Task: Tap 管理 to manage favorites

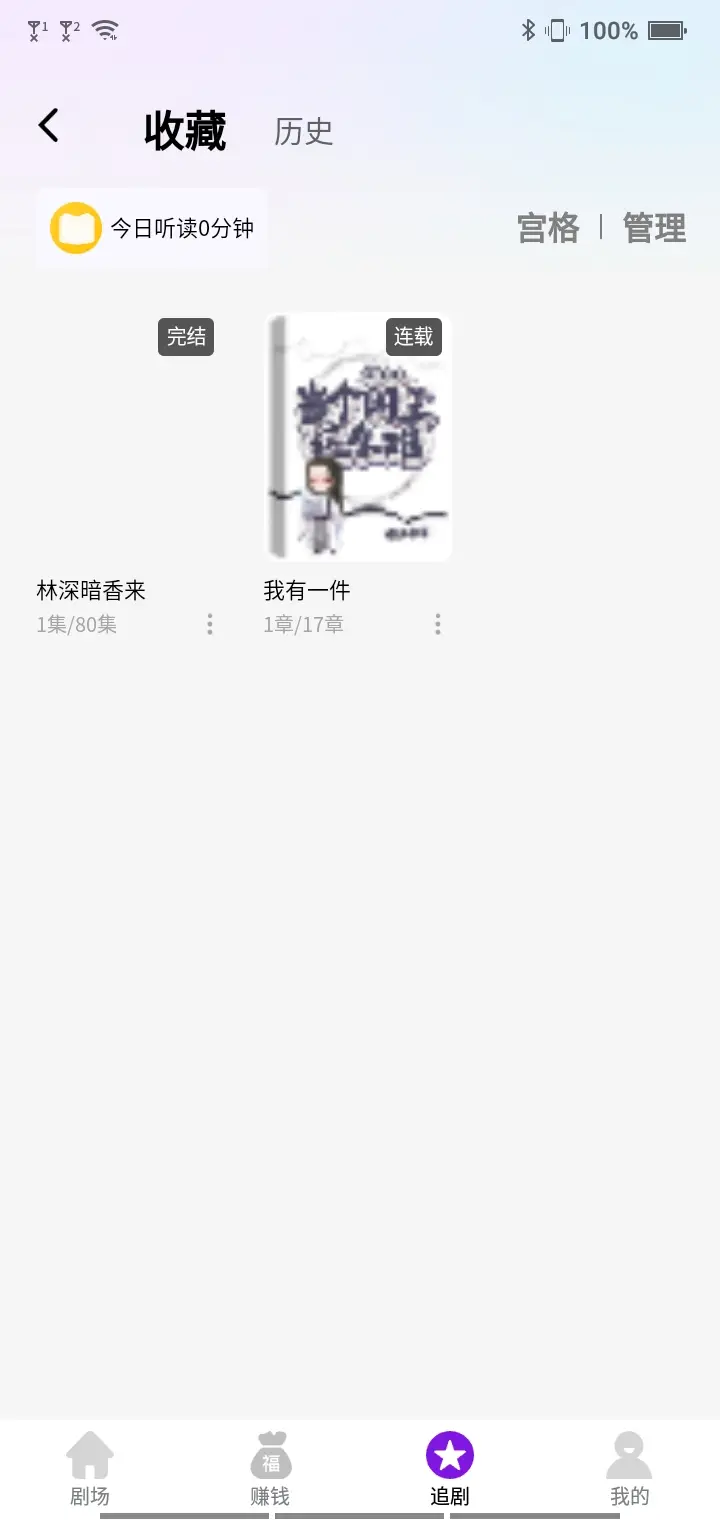Action: [x=654, y=228]
